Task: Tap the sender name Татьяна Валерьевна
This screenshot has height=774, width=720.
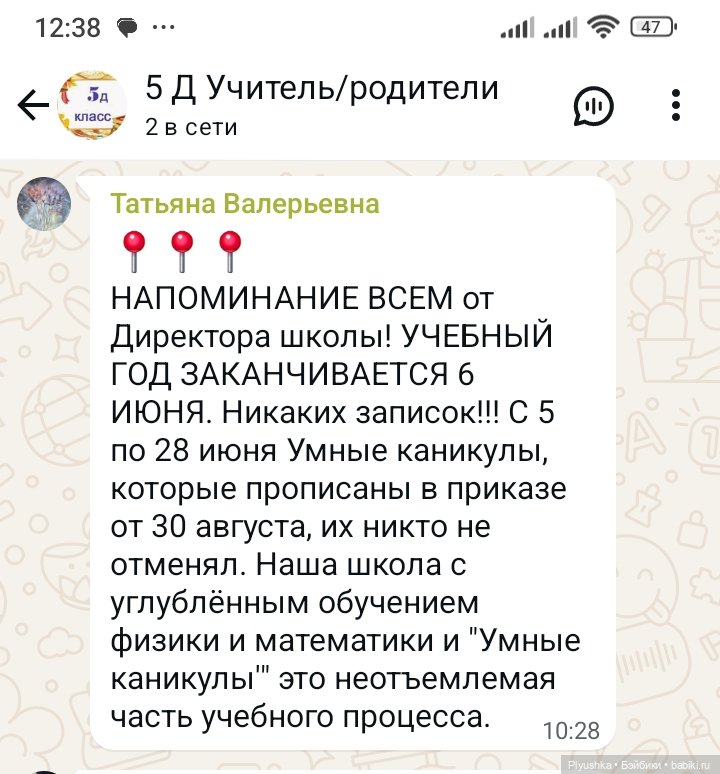Action: [x=245, y=204]
